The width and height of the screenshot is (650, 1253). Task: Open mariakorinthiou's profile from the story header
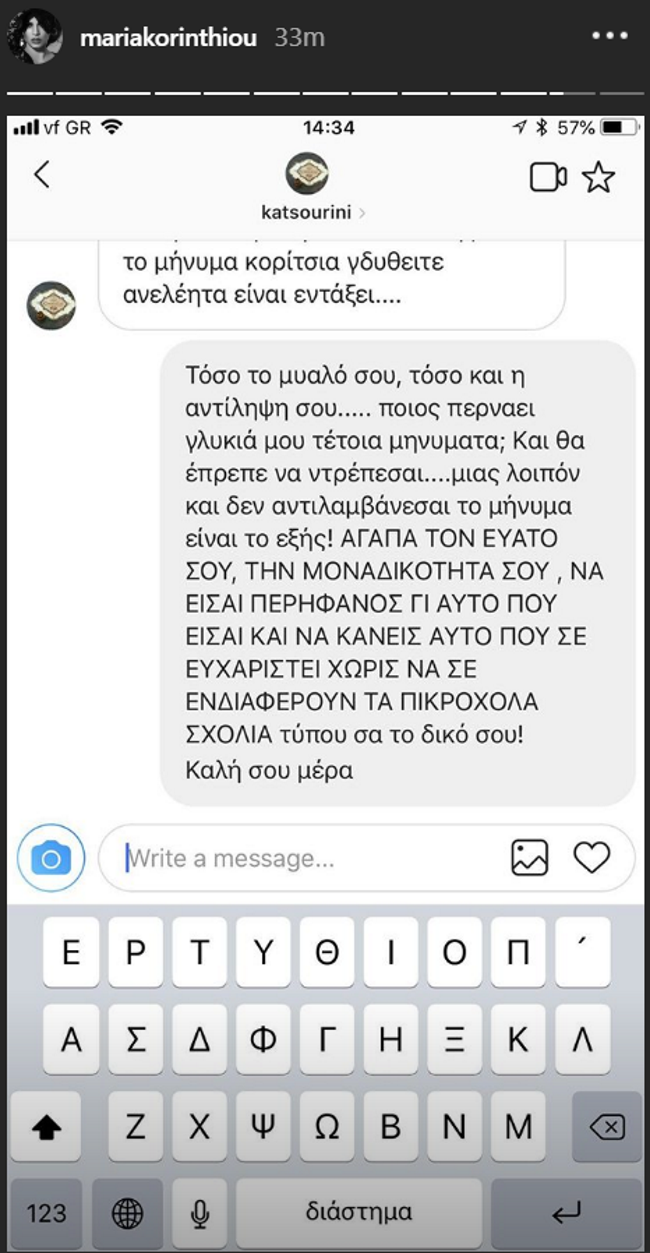coord(166,38)
